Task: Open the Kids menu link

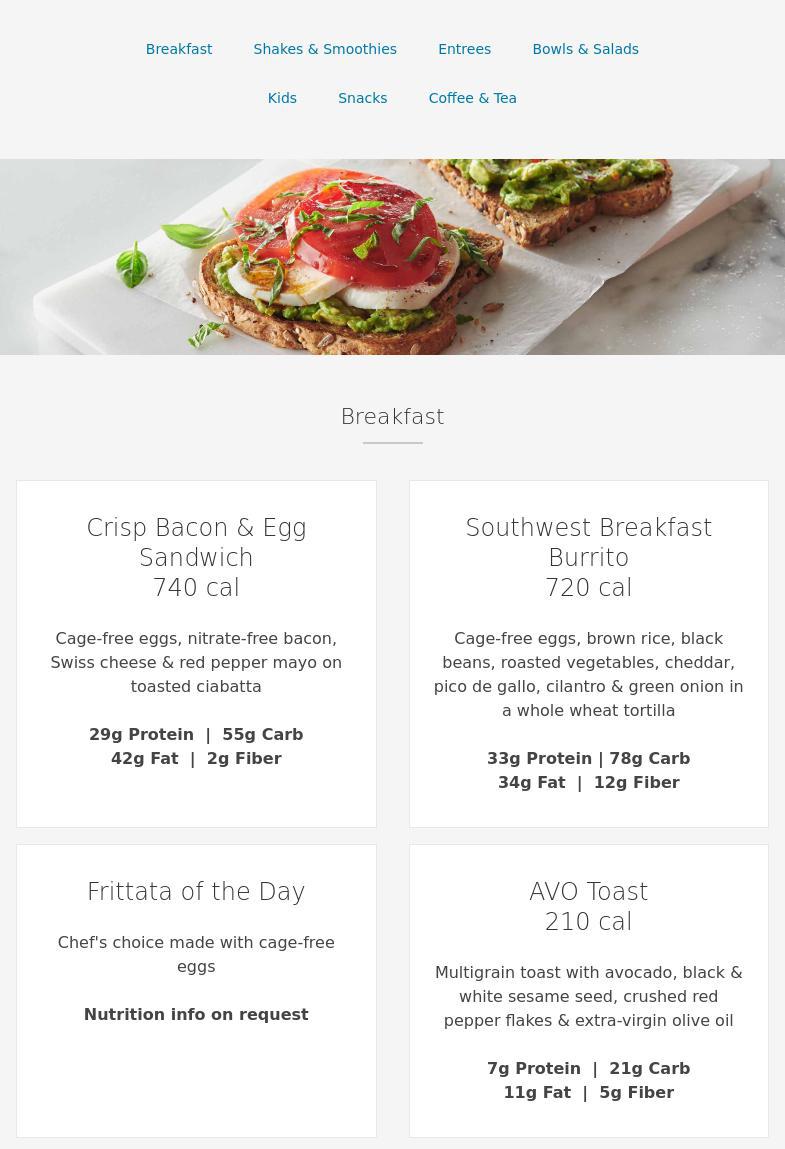Action: tap(282, 98)
